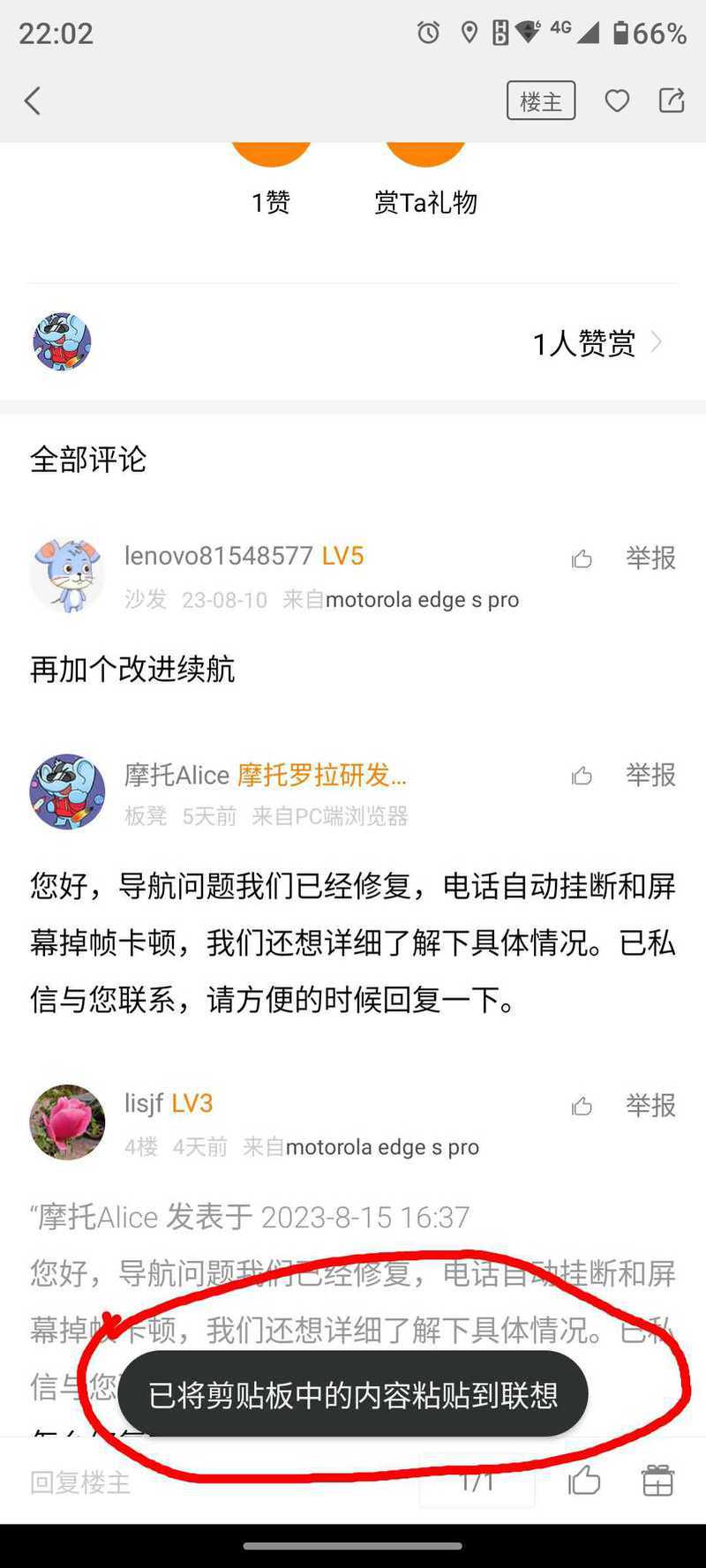Send a gift via bottom gift icon

pos(657,1481)
